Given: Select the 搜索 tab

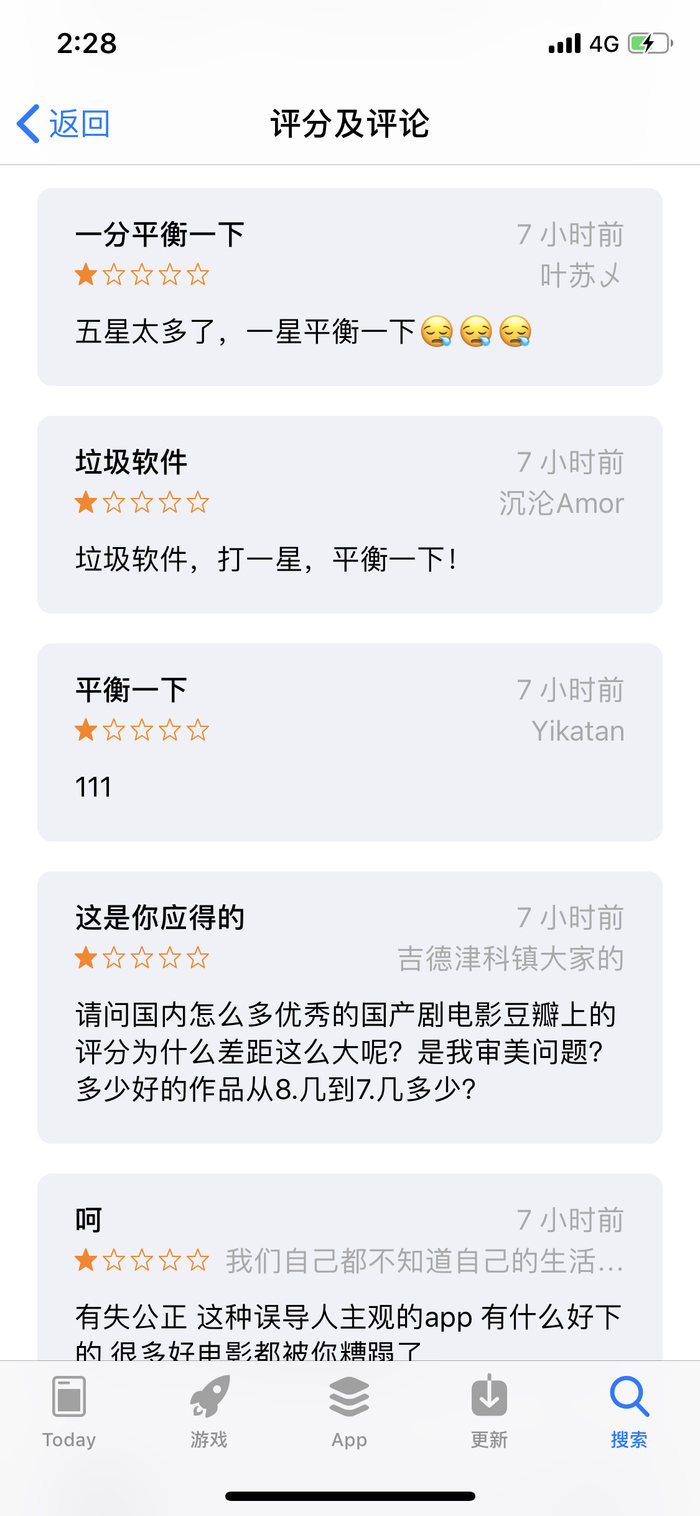Looking at the screenshot, I should (x=629, y=1411).
